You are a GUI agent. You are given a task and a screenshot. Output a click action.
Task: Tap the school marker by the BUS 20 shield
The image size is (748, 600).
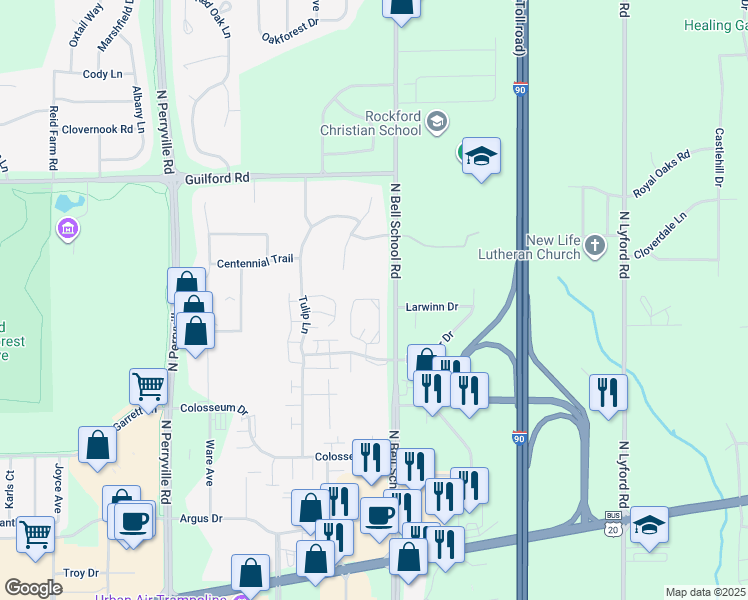[x=649, y=526]
